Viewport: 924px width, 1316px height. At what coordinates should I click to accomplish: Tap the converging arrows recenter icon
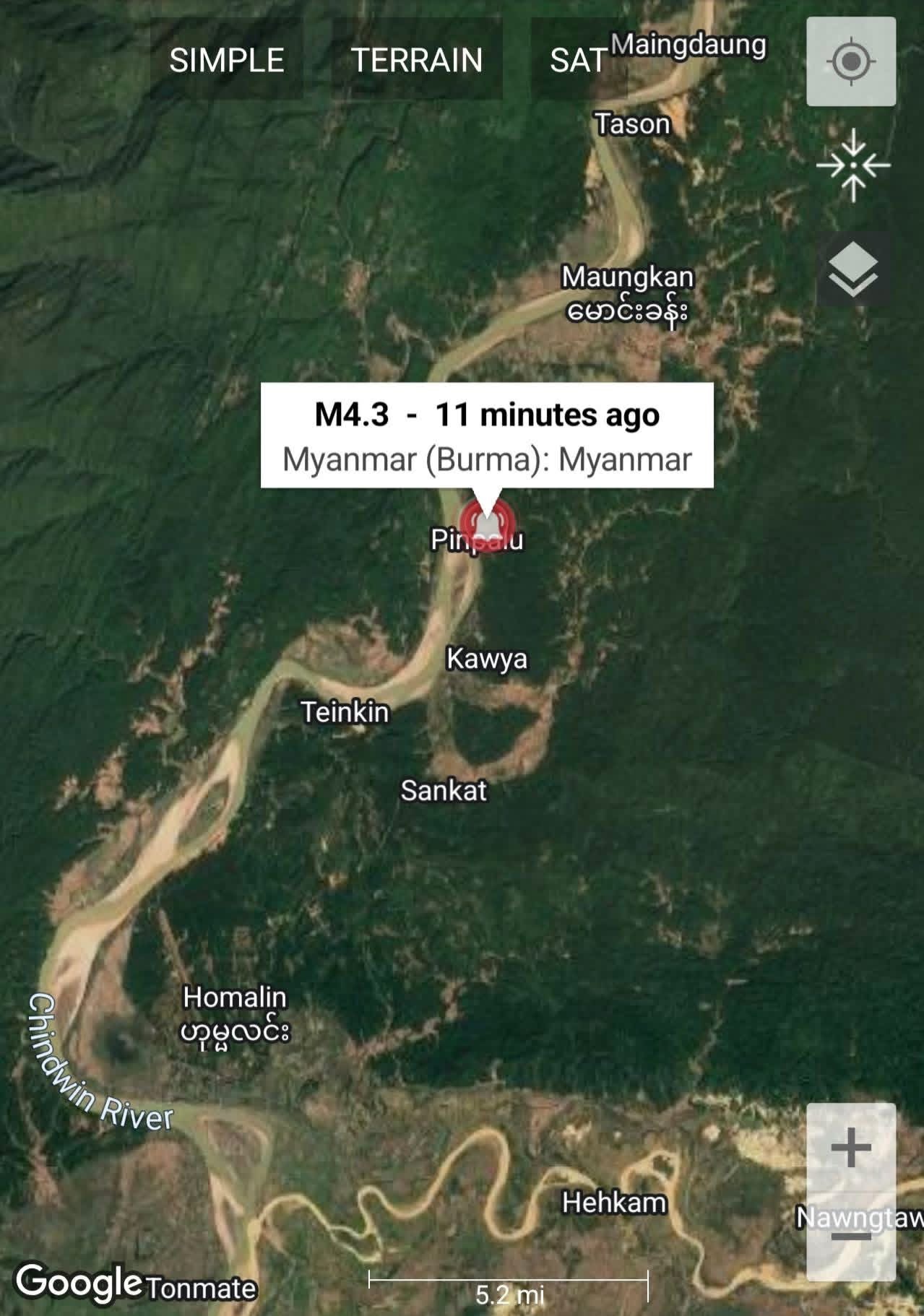point(853,165)
